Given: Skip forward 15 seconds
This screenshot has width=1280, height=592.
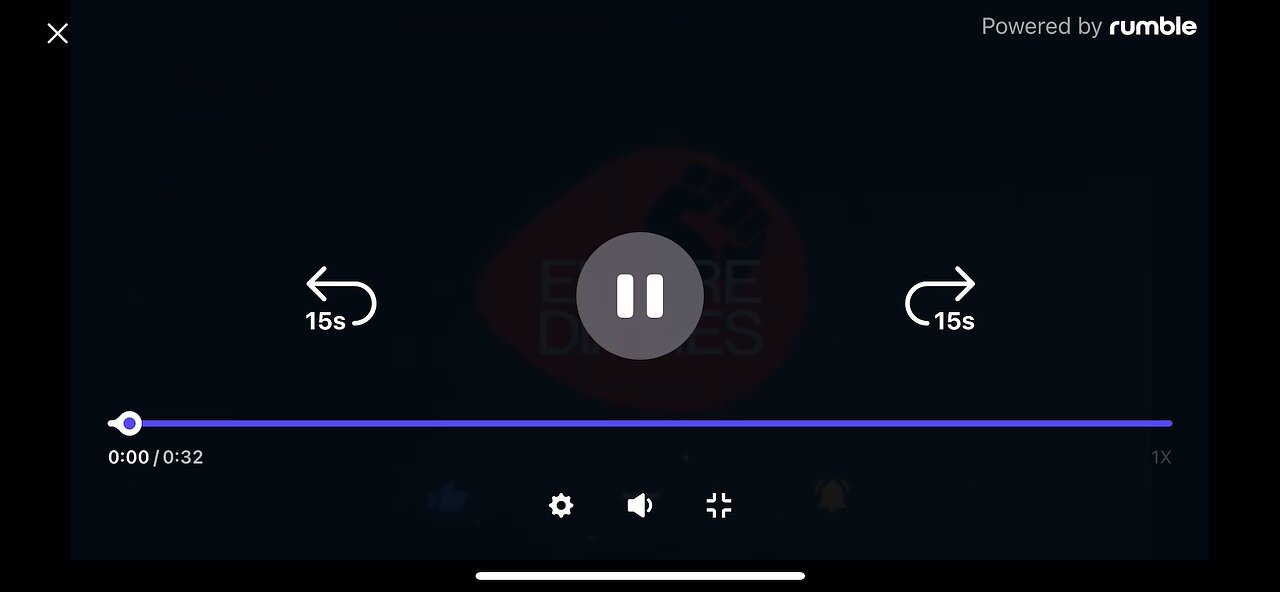Looking at the screenshot, I should [940, 298].
